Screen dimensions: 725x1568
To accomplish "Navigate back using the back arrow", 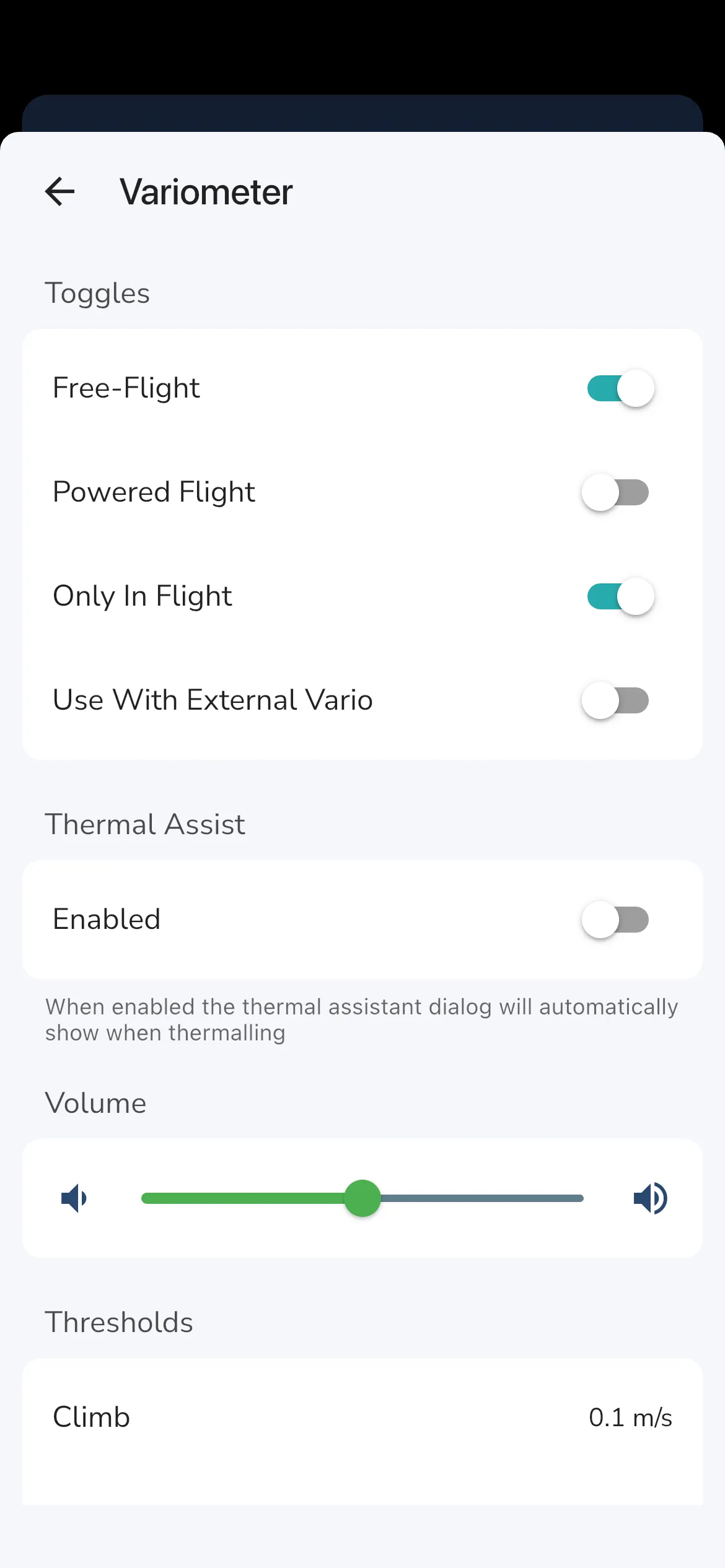I will coord(60,191).
